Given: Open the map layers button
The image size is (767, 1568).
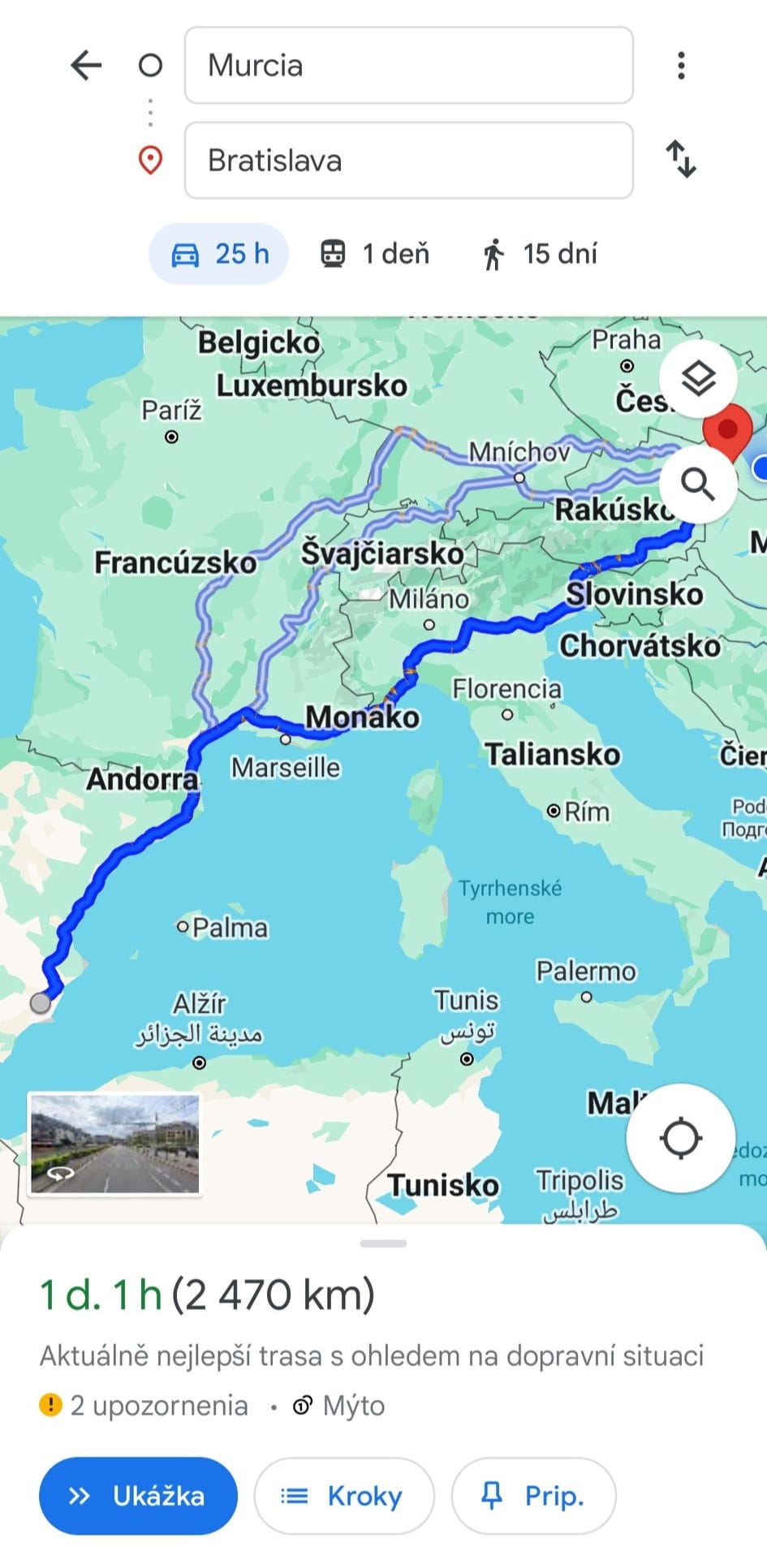Looking at the screenshot, I should click(x=697, y=378).
